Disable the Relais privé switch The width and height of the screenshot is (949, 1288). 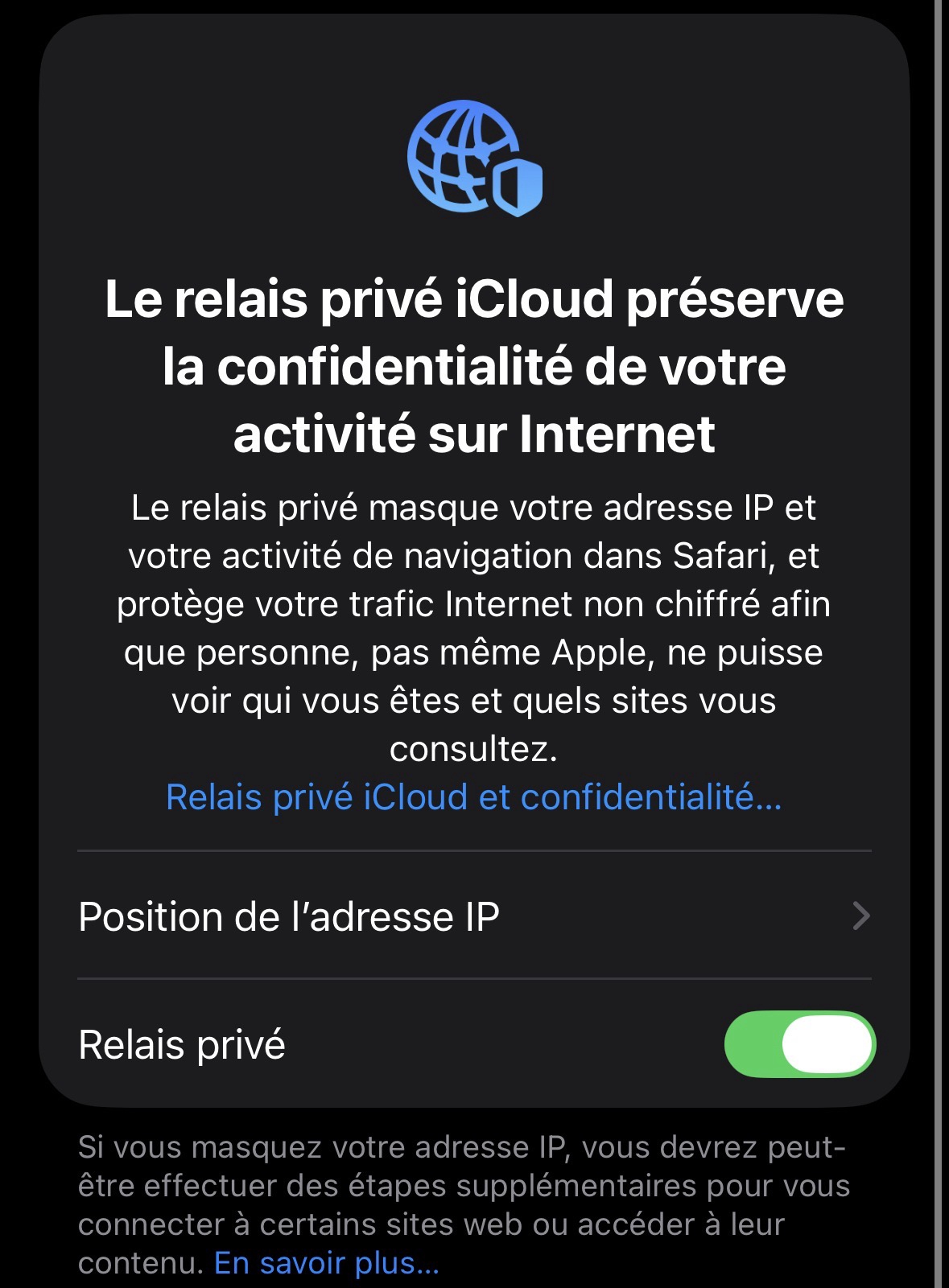click(798, 1044)
